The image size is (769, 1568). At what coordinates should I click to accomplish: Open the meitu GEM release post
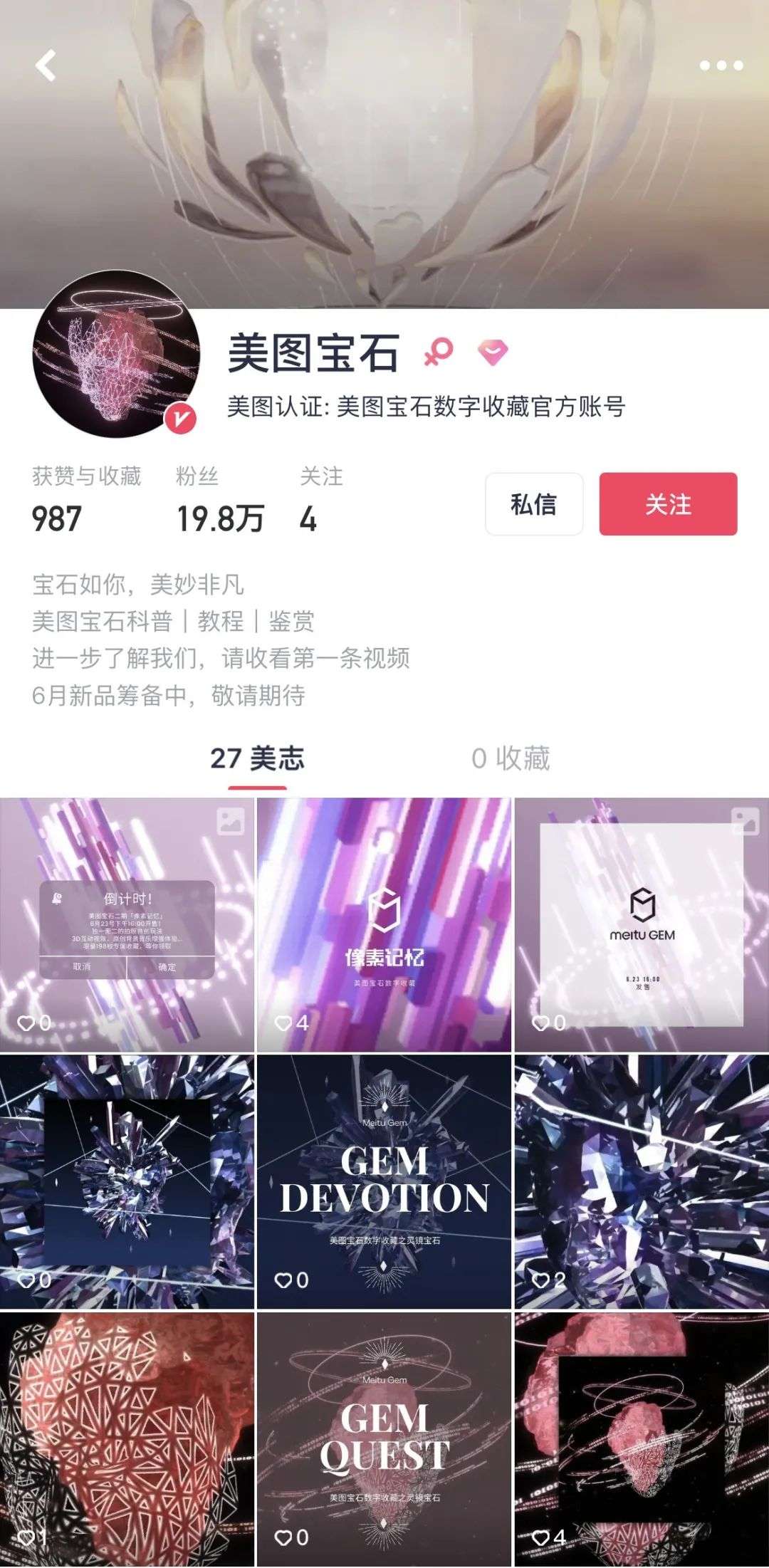642,924
